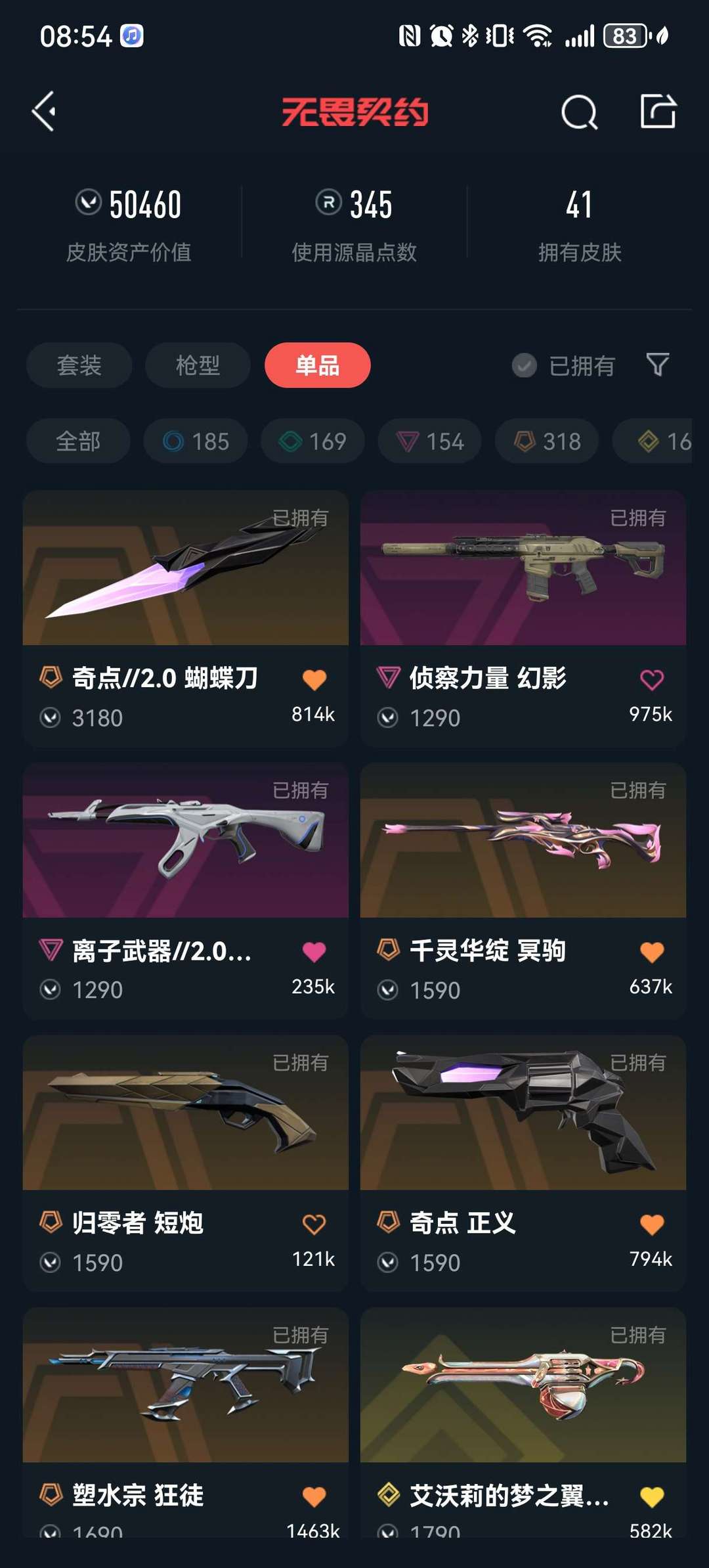The width and height of the screenshot is (709, 1568).
Task: Like the 归零者 短炮 skin
Action: [x=314, y=1224]
